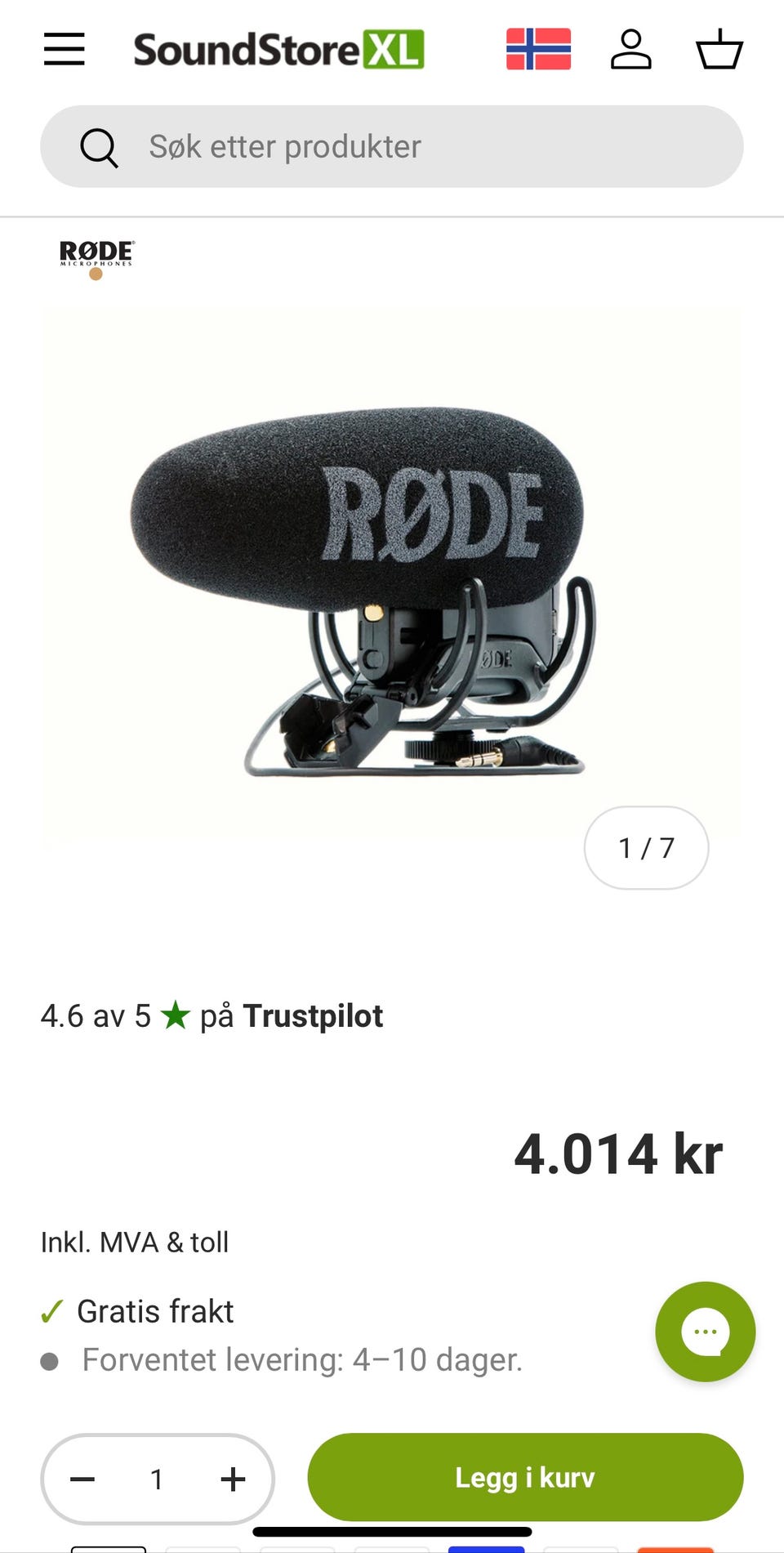Screen dimensions: 784x1553
Task: Go to SoundStoreXL home page
Action: coord(278,50)
